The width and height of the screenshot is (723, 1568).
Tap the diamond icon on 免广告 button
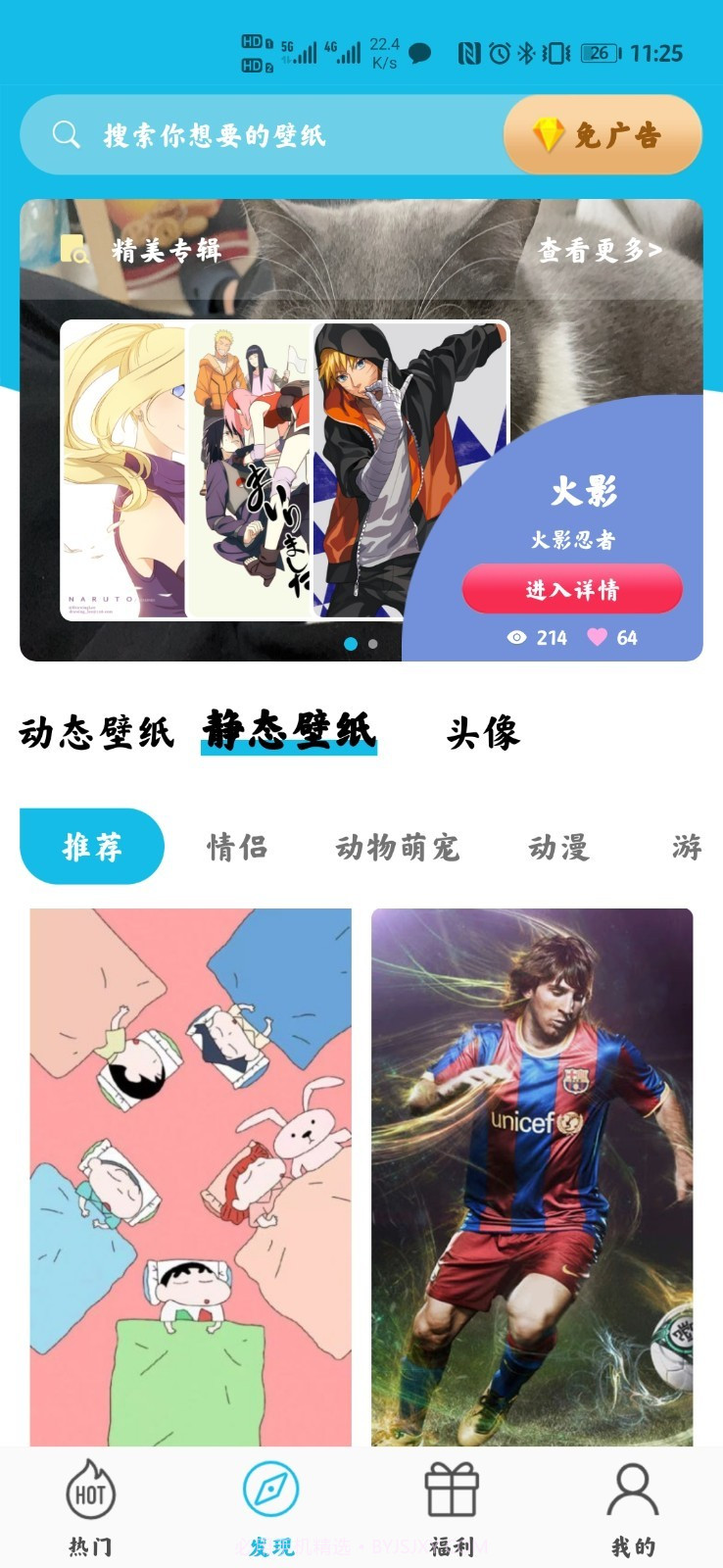549,135
